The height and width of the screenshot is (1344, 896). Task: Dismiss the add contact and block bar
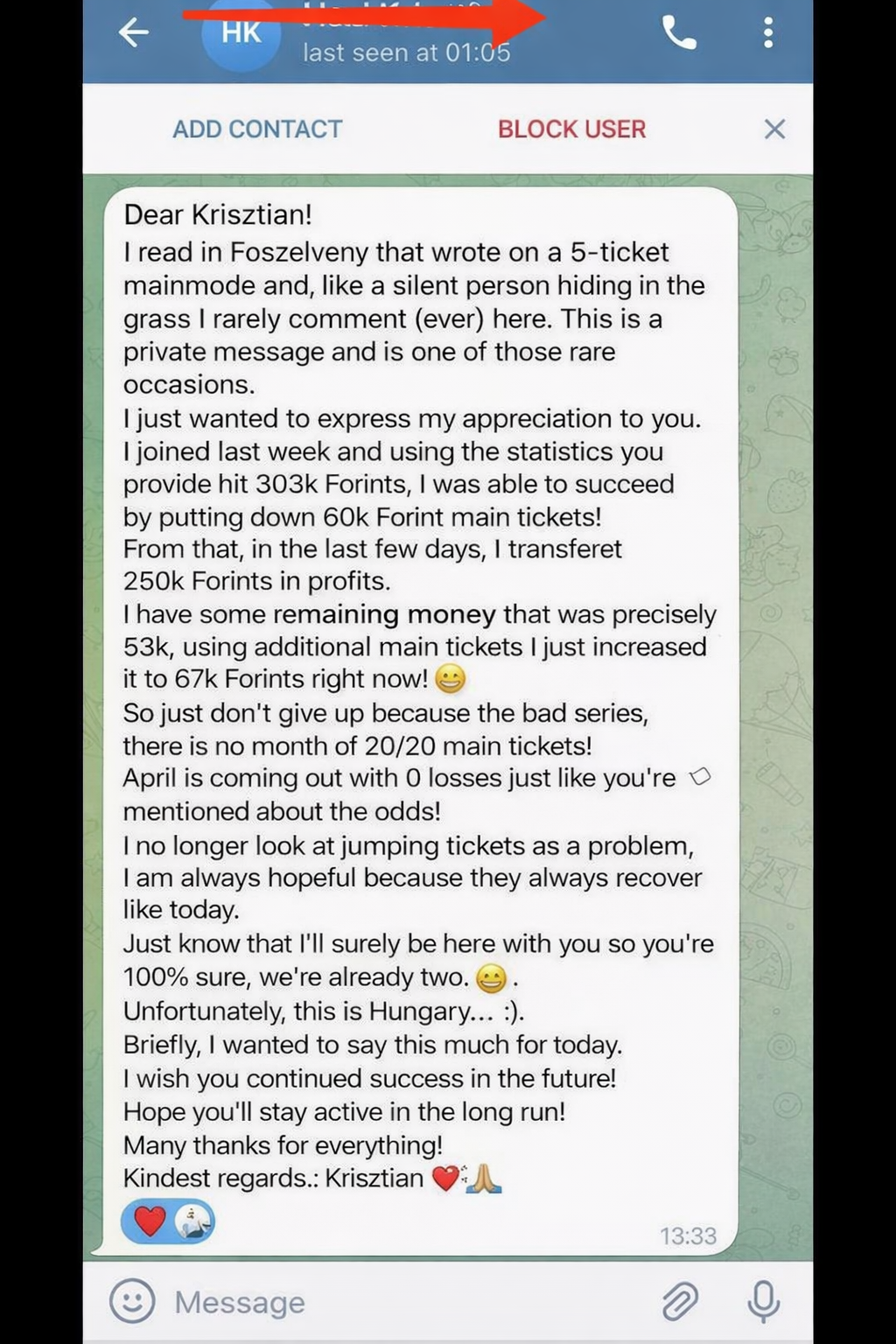pyautogui.click(x=774, y=129)
